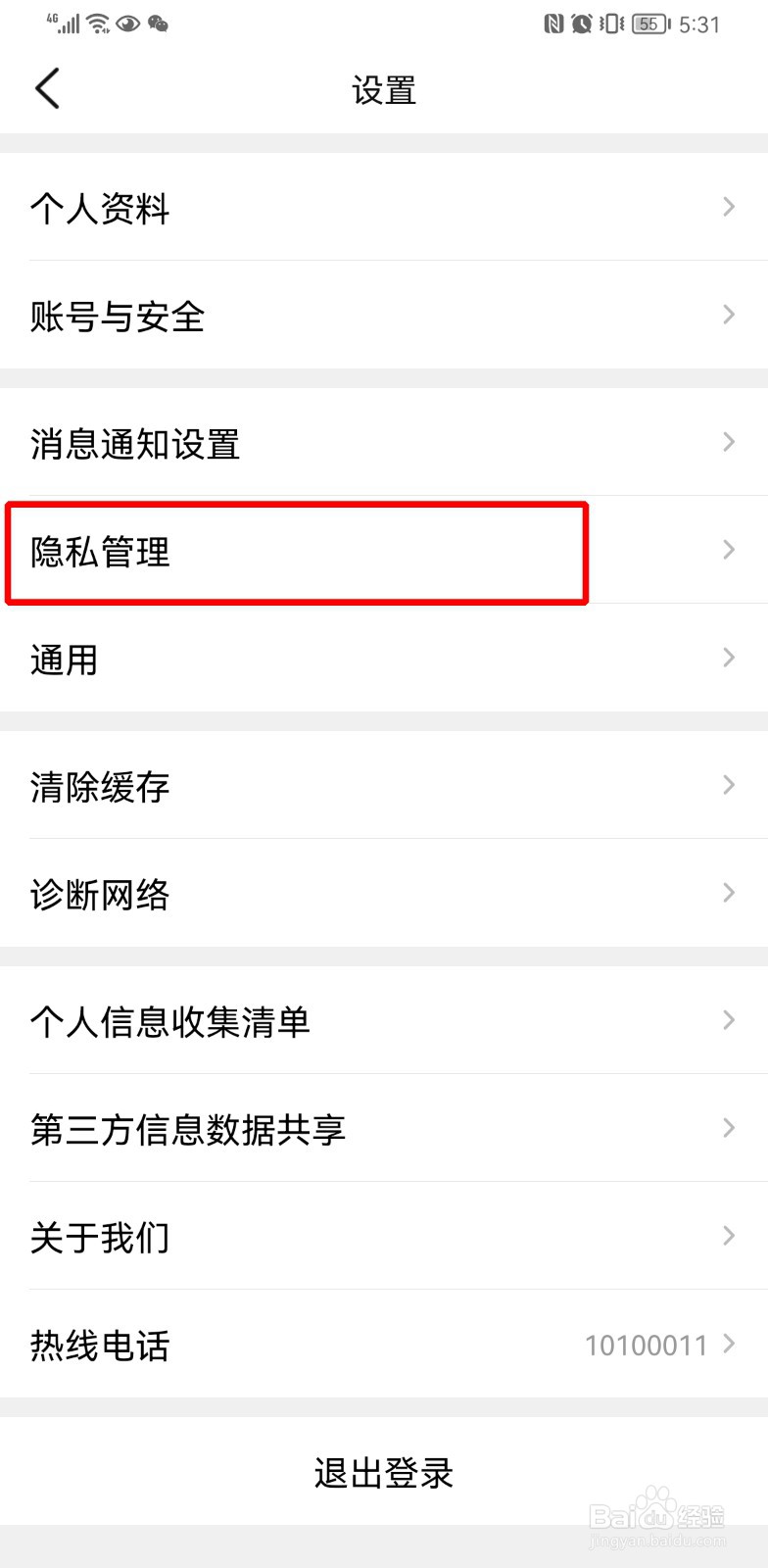
Task: Tap the eye comfort icon in status bar
Action: pos(127,24)
